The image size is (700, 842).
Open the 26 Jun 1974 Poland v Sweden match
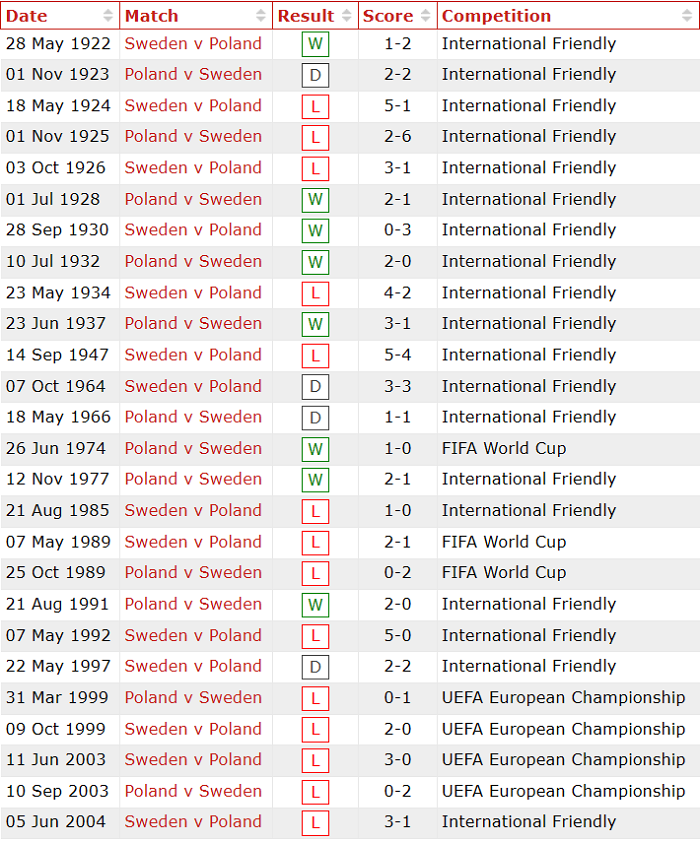(193, 448)
